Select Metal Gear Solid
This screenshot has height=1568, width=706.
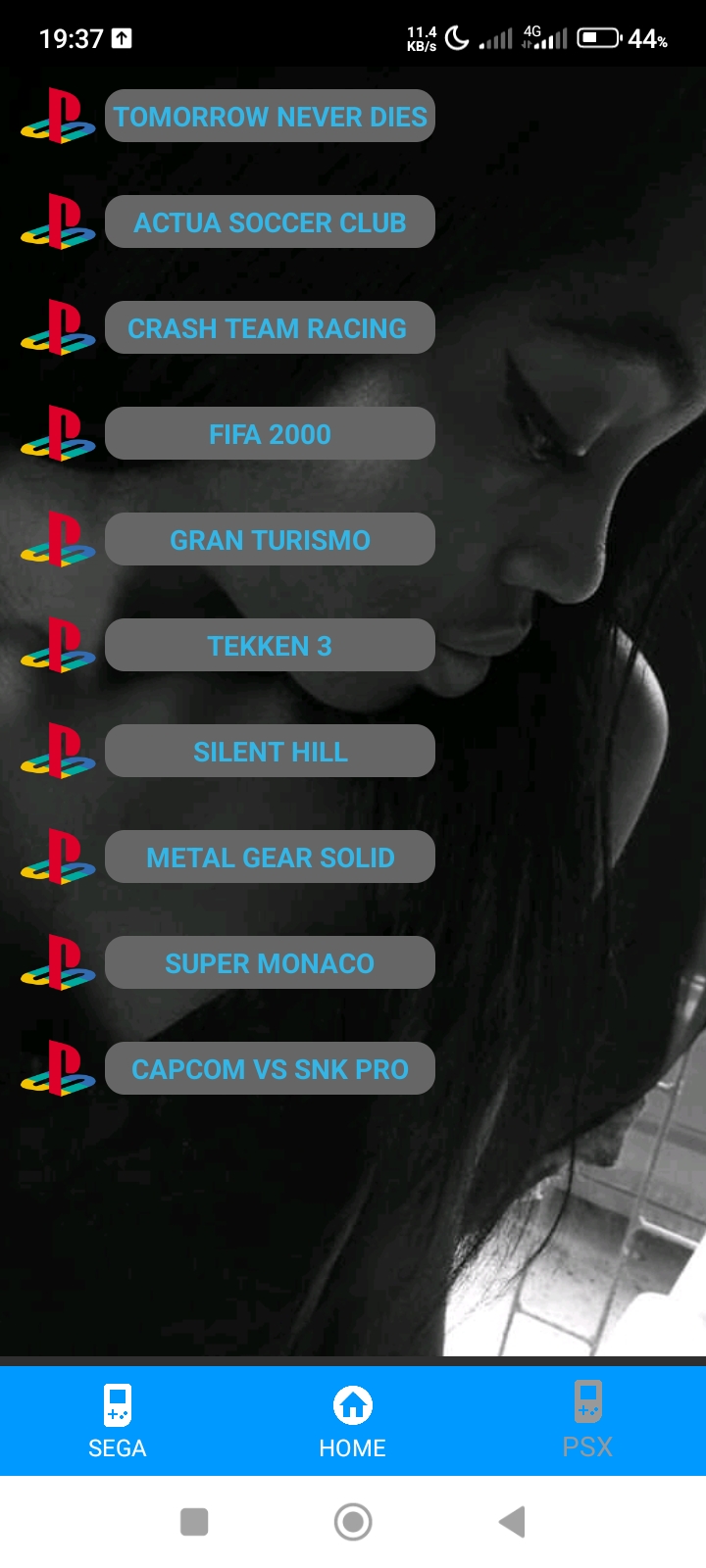point(270,857)
